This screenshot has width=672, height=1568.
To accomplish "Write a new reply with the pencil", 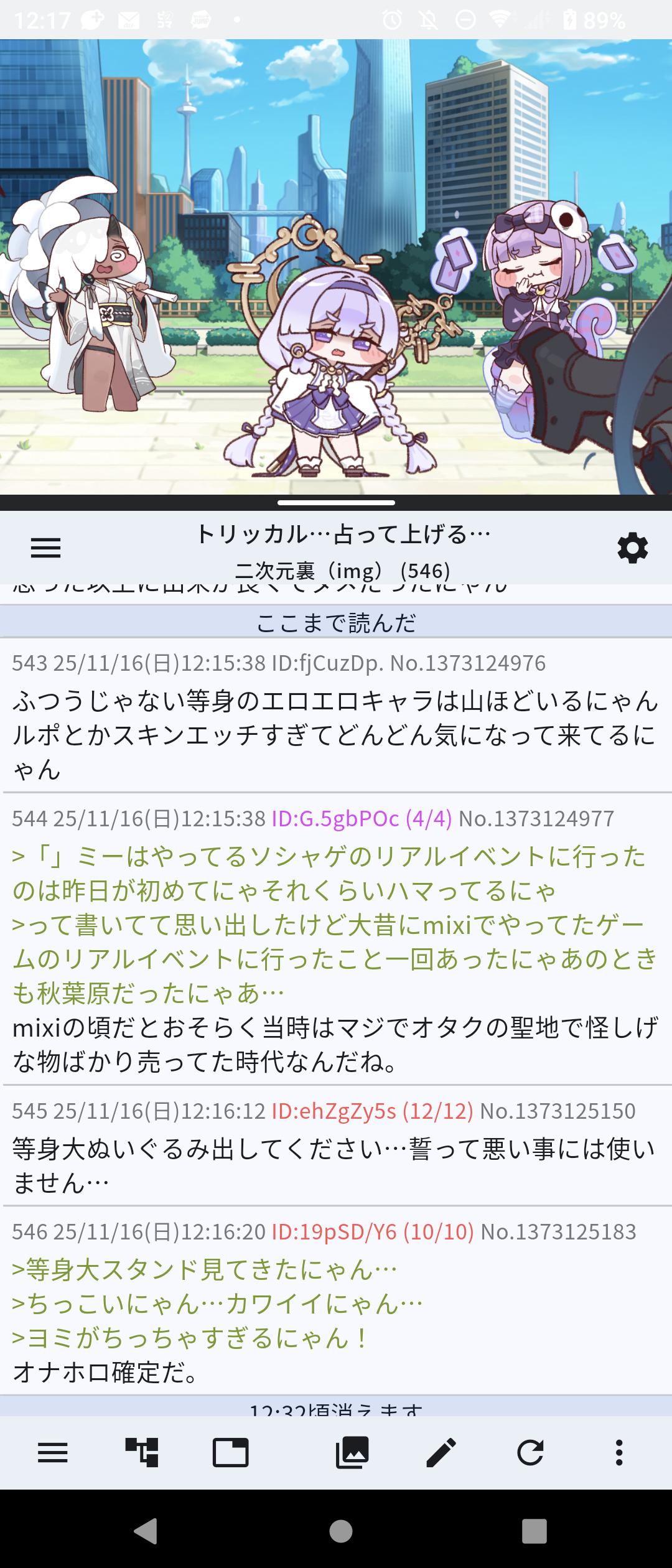I will tap(441, 1454).
